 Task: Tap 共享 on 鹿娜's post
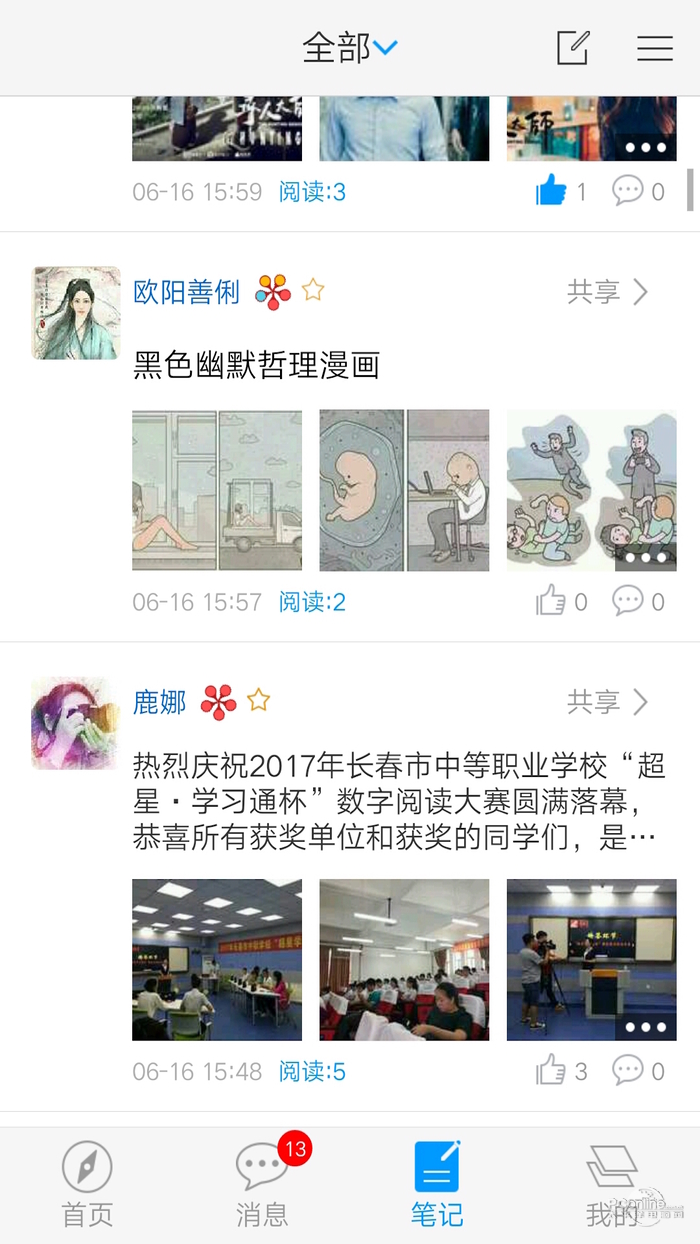pos(608,702)
